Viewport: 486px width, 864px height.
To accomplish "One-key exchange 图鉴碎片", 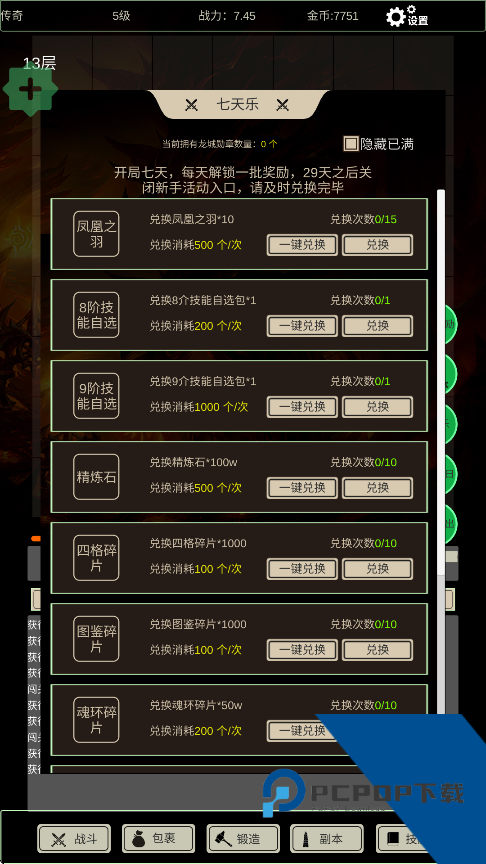I will click(x=302, y=650).
